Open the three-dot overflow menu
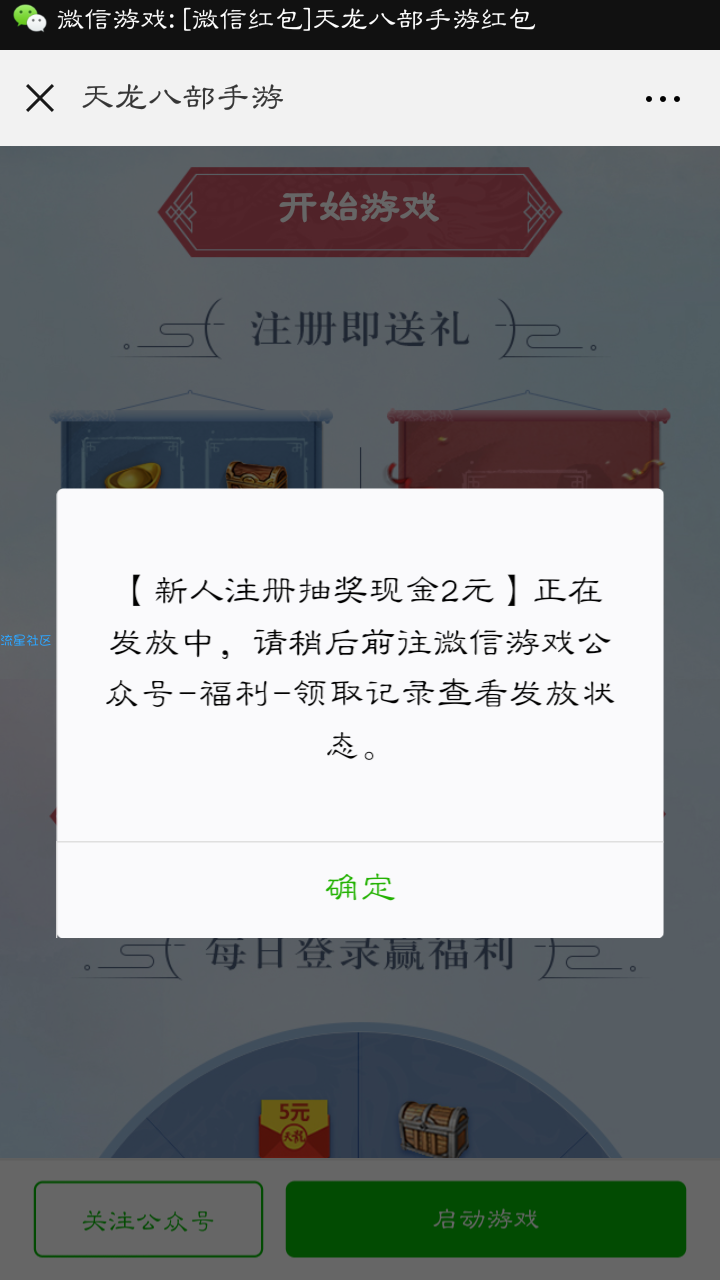Screen dimensions: 720x1280 pyautogui.click(x=662, y=99)
